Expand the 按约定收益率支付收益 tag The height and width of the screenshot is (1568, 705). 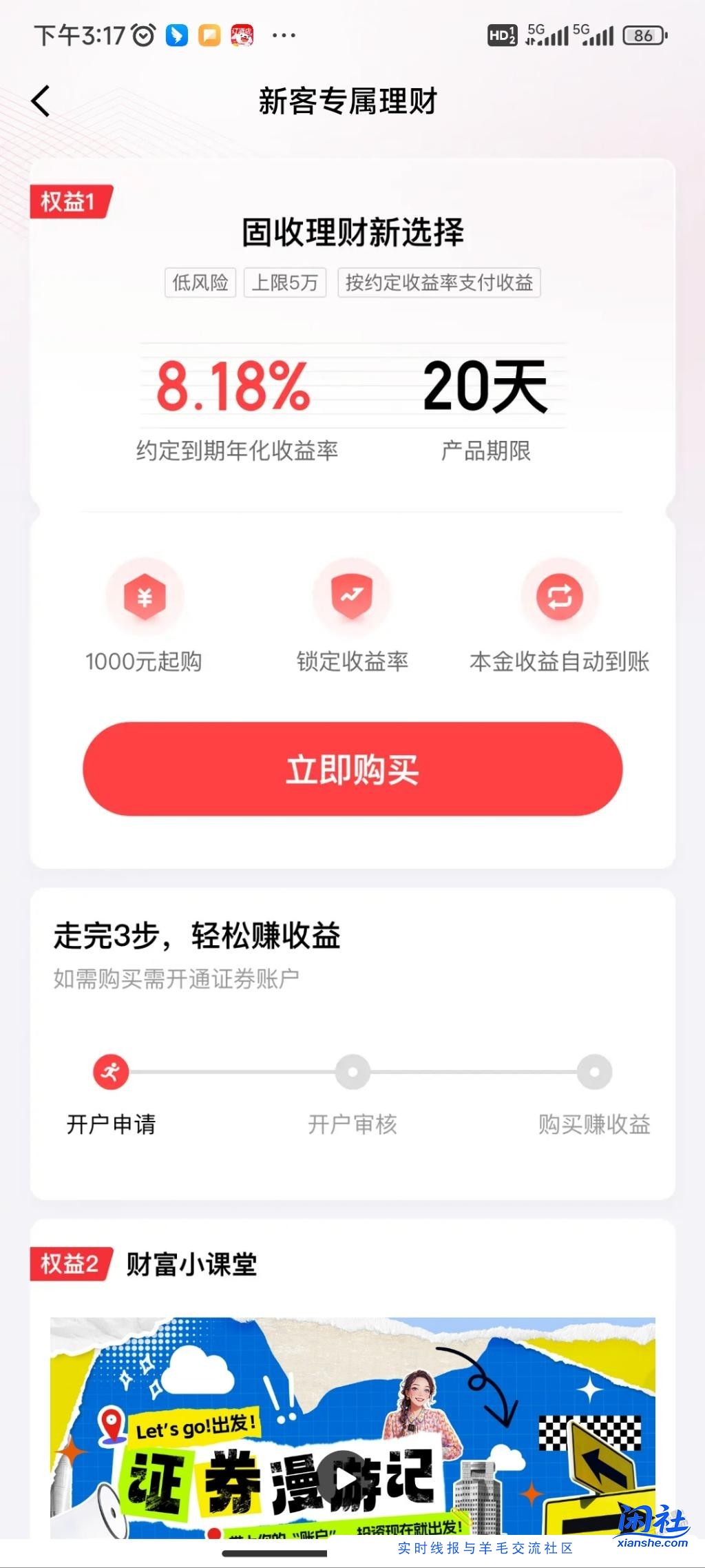pos(439,283)
